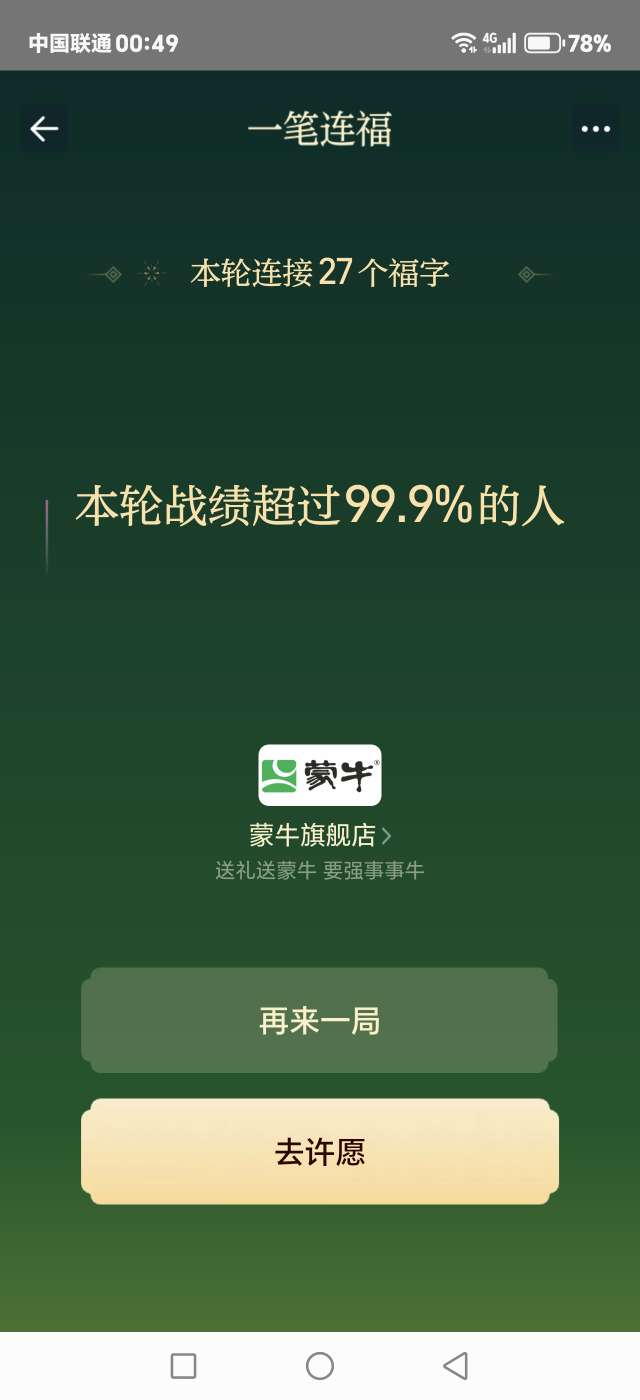
Task: Open the three-dot overflow menu
Action: (x=595, y=129)
